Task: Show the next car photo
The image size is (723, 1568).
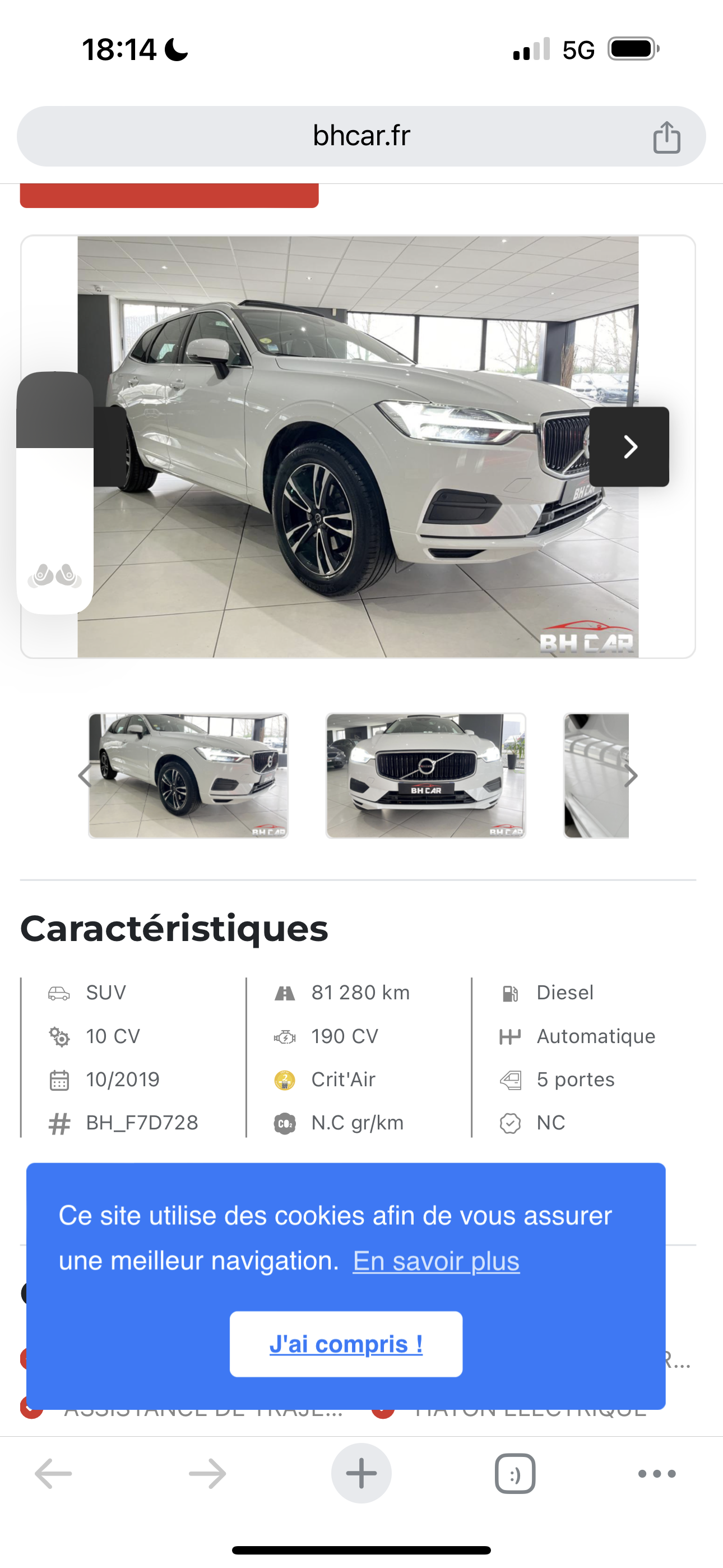Action: click(629, 447)
